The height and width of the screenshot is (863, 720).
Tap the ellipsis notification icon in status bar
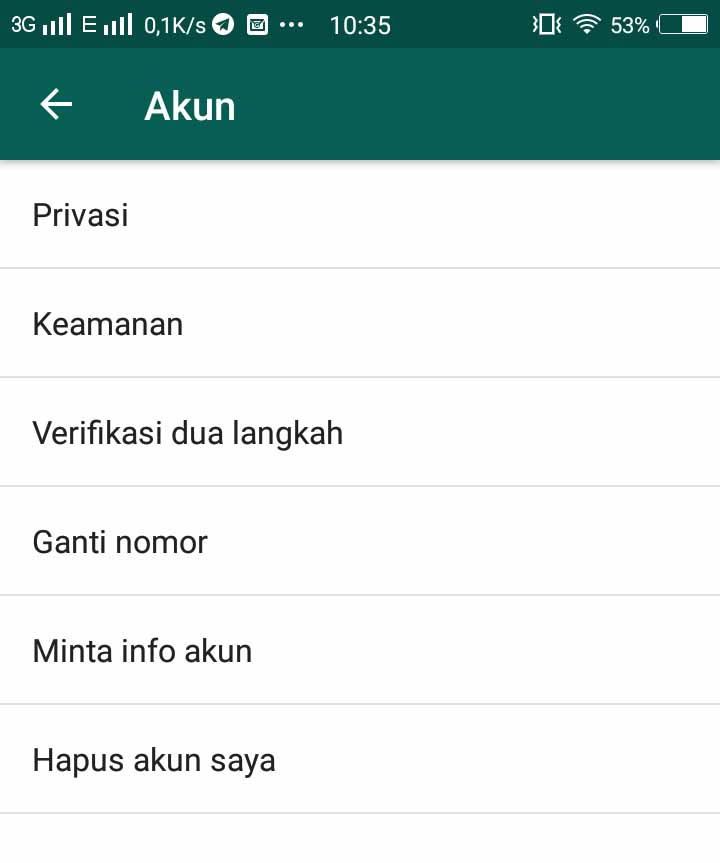click(x=291, y=22)
